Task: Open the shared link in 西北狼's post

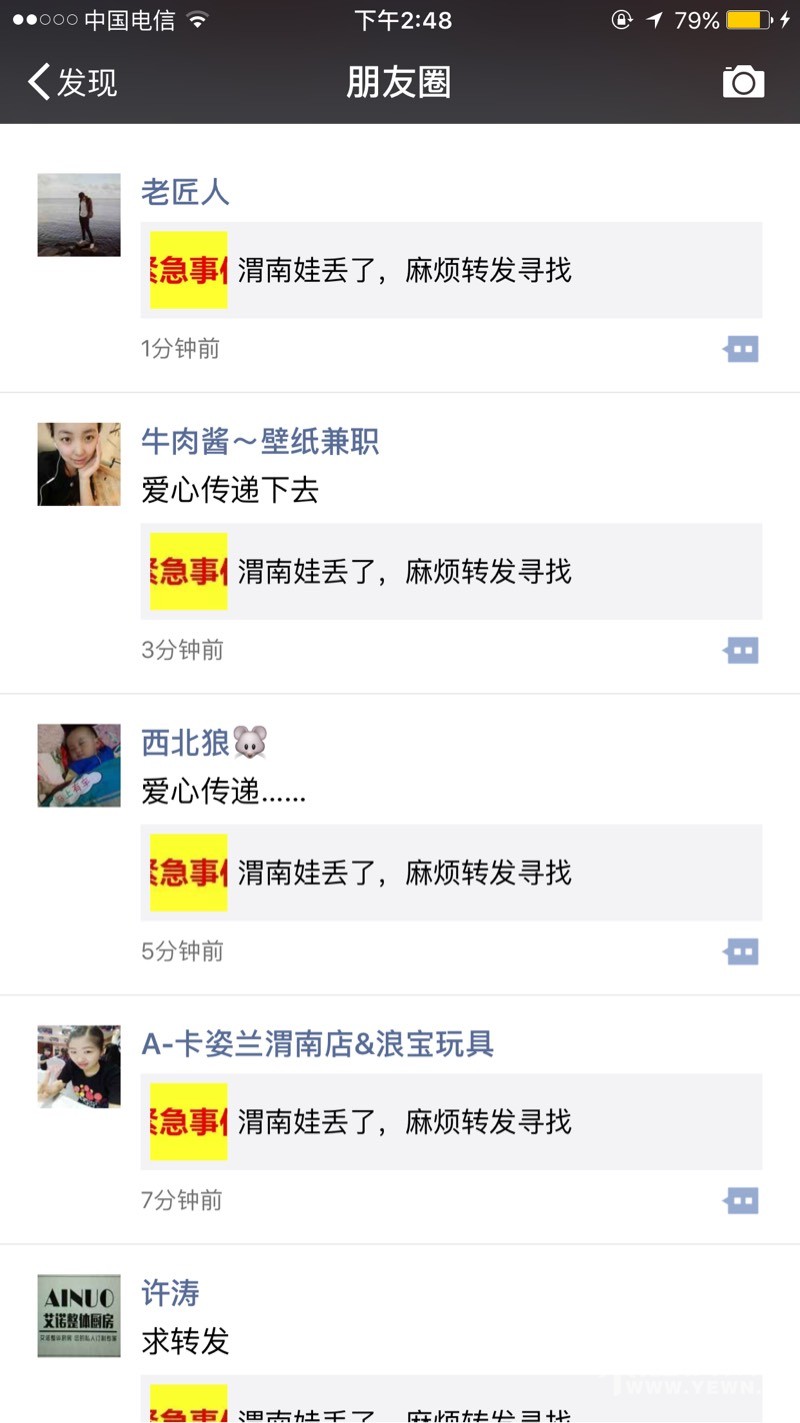Action: [451, 872]
